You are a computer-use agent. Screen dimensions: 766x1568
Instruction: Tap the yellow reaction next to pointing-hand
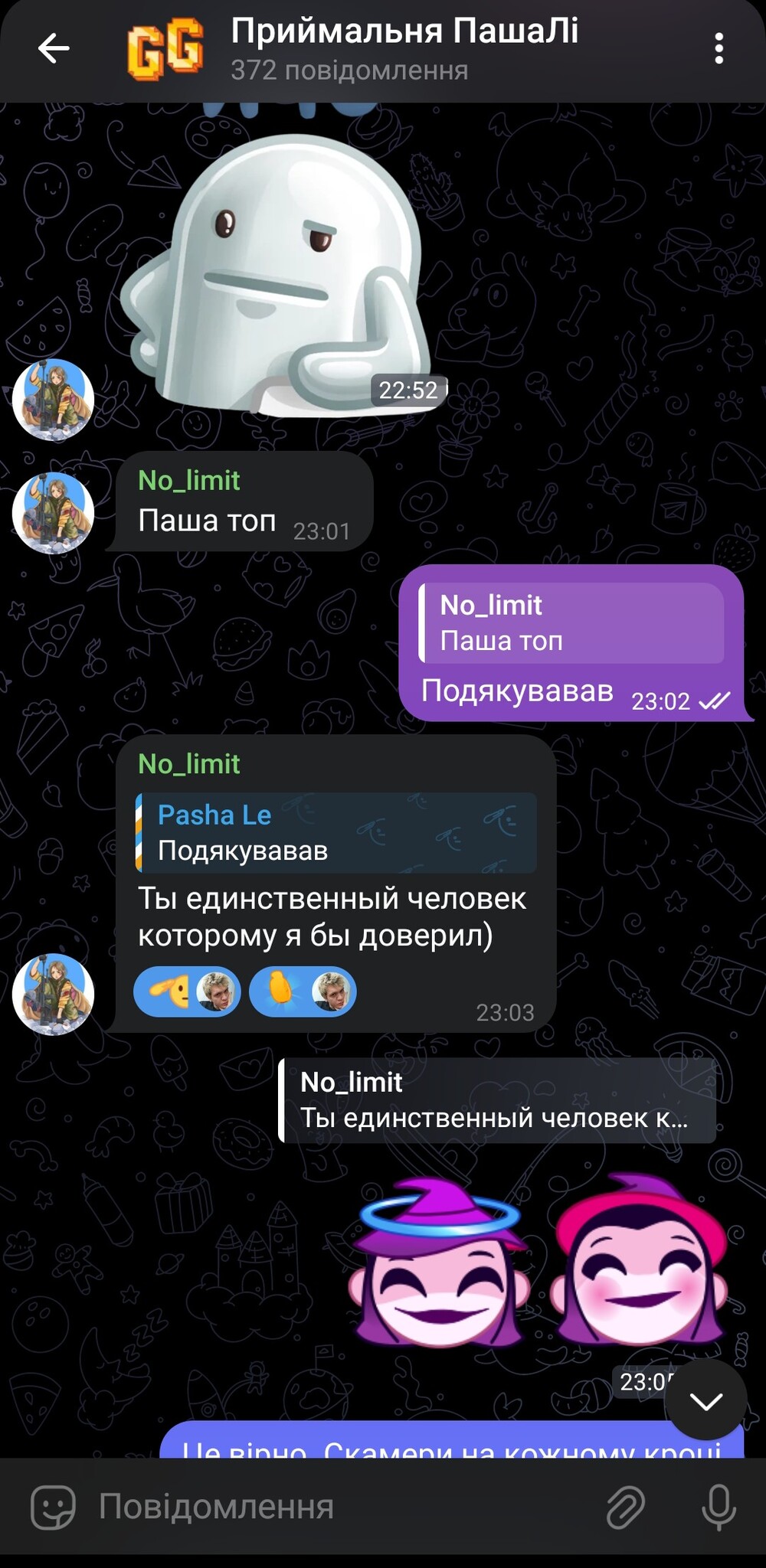303,991
